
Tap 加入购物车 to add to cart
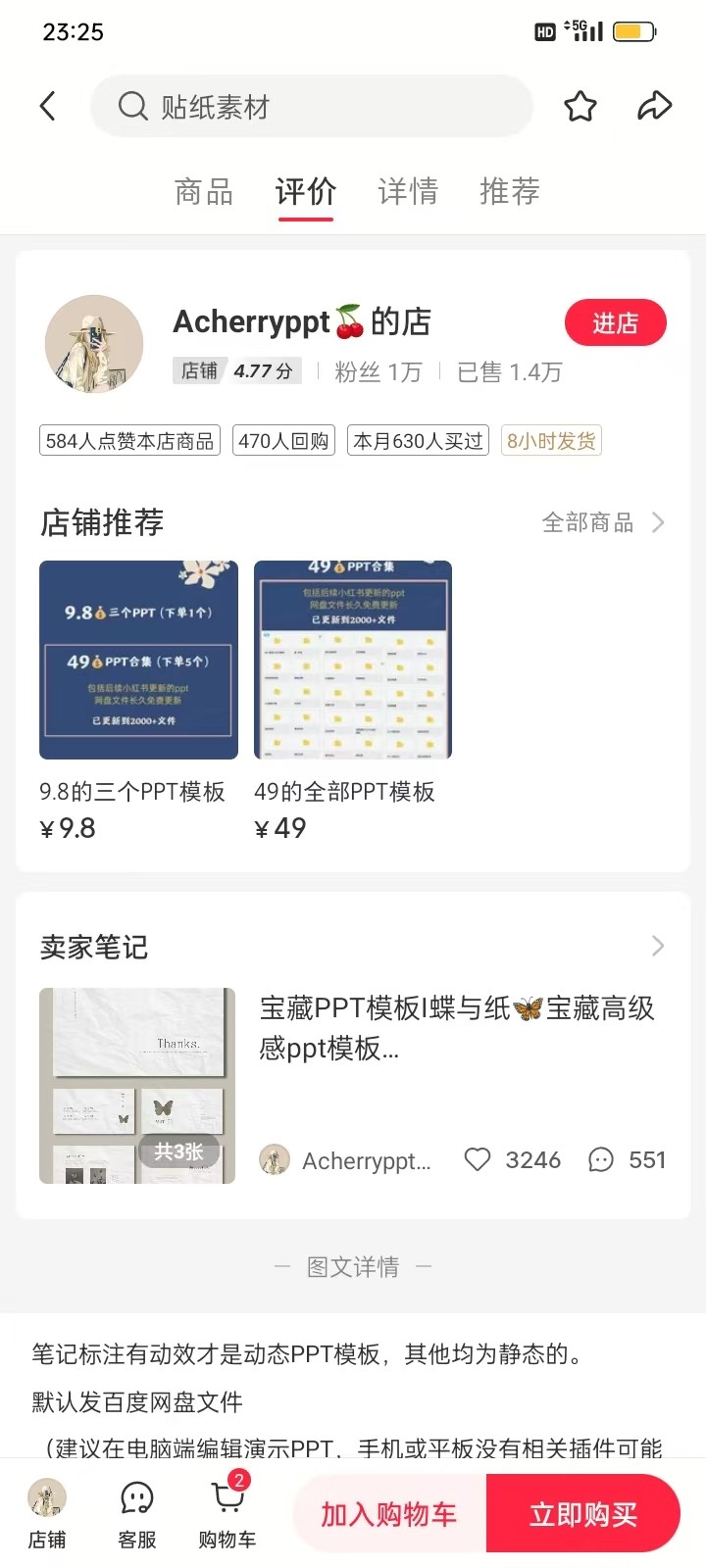click(x=385, y=1513)
